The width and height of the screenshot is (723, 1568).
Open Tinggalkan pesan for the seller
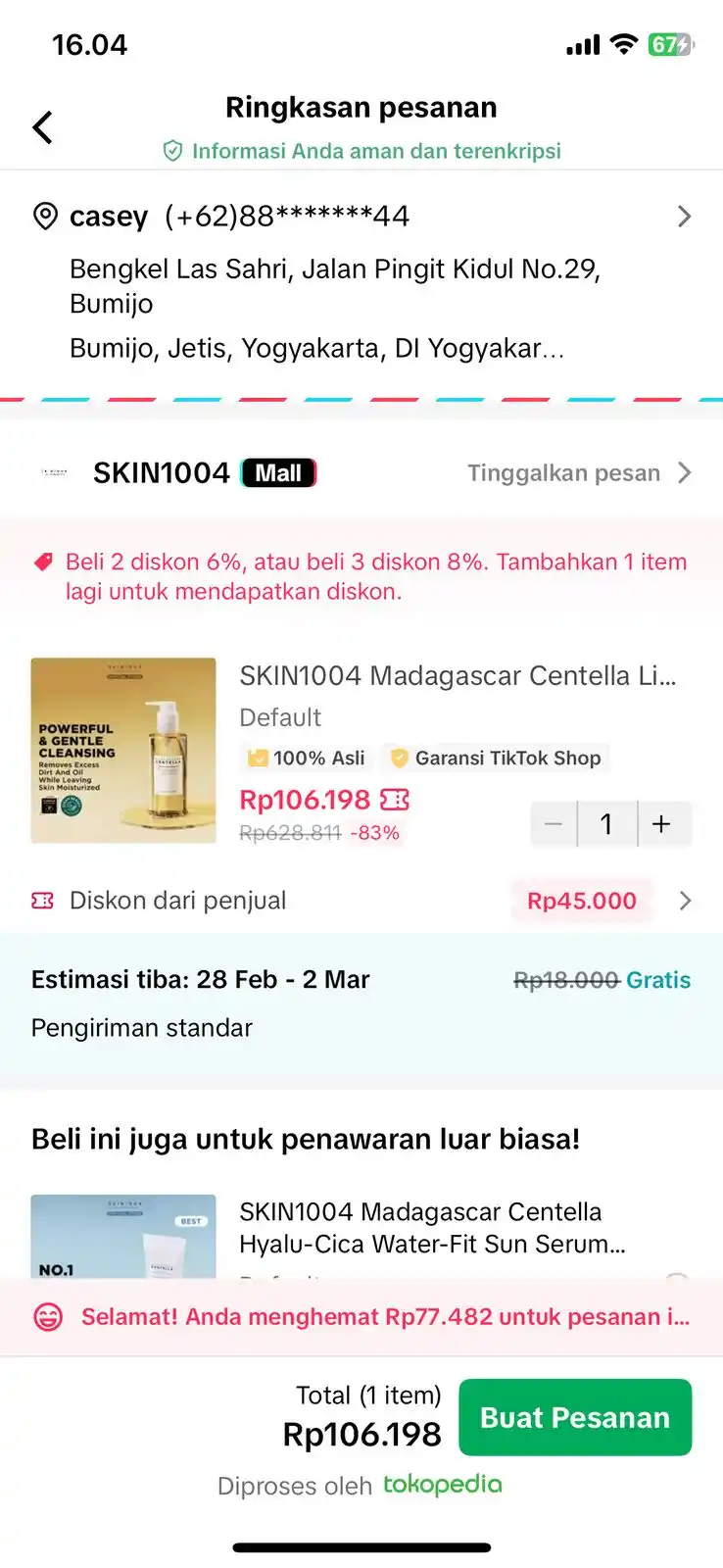pos(578,473)
